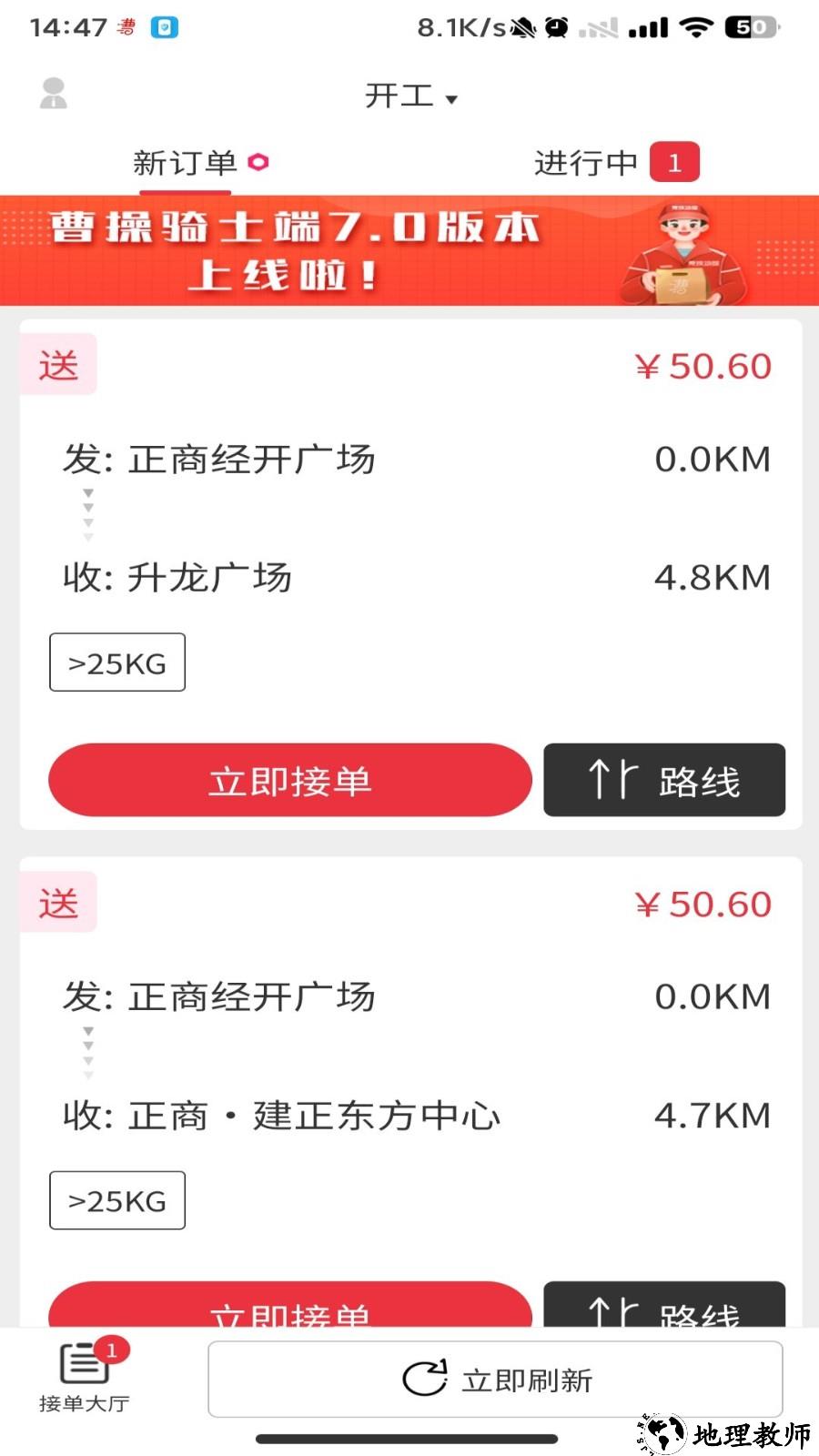
Task: Expand the chevrons in the second order card
Action: click(x=88, y=1048)
